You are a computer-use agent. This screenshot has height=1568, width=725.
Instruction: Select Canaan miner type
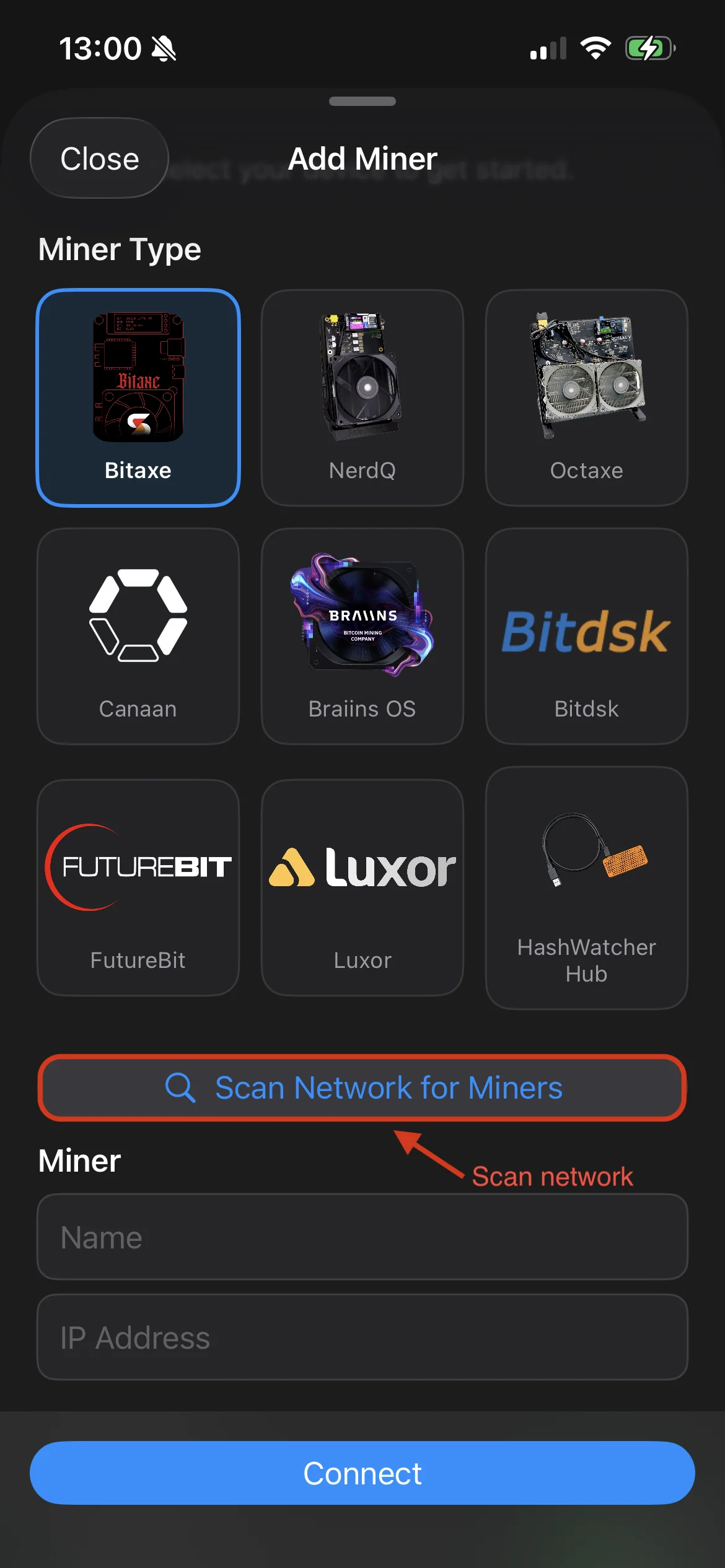point(138,636)
